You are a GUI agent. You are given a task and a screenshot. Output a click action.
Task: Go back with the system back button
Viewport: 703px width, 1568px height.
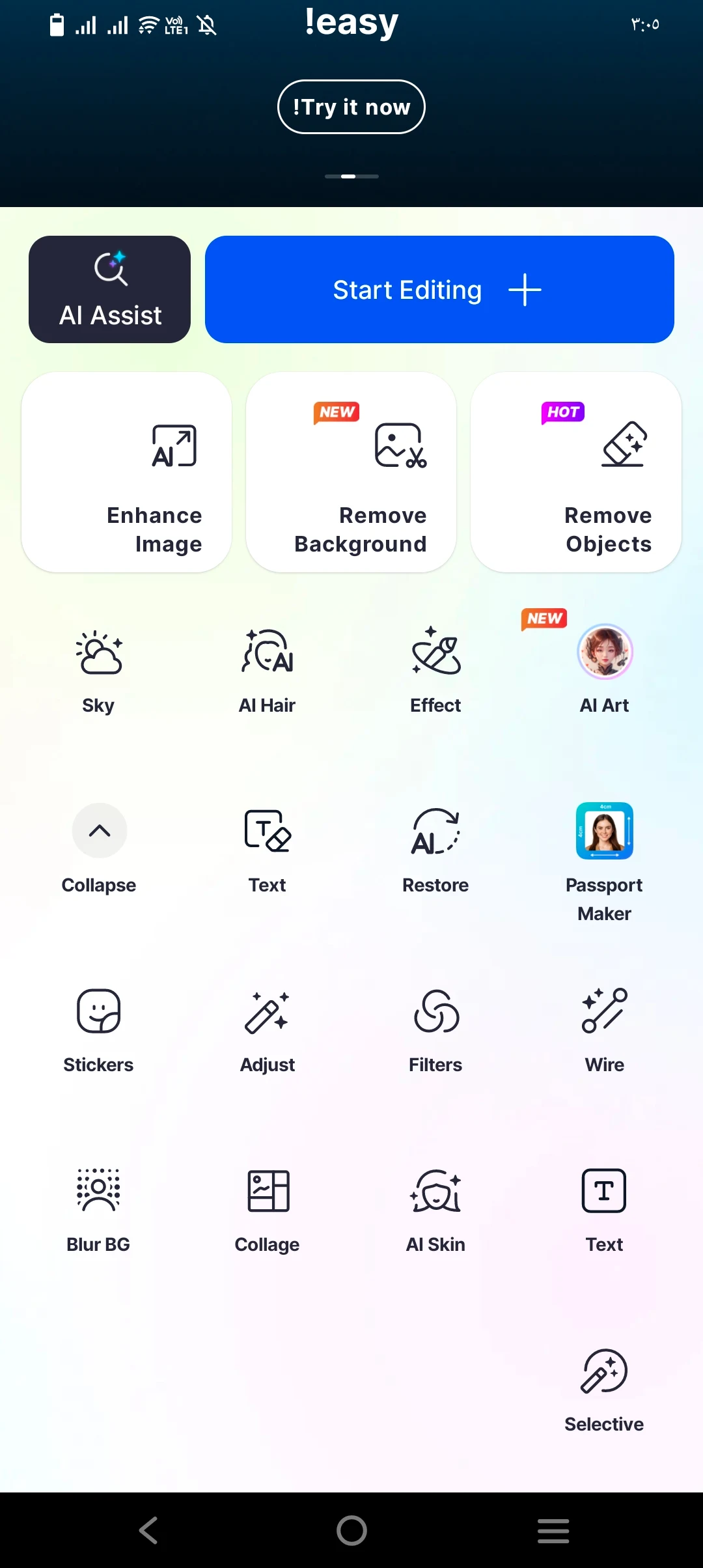point(148,1530)
